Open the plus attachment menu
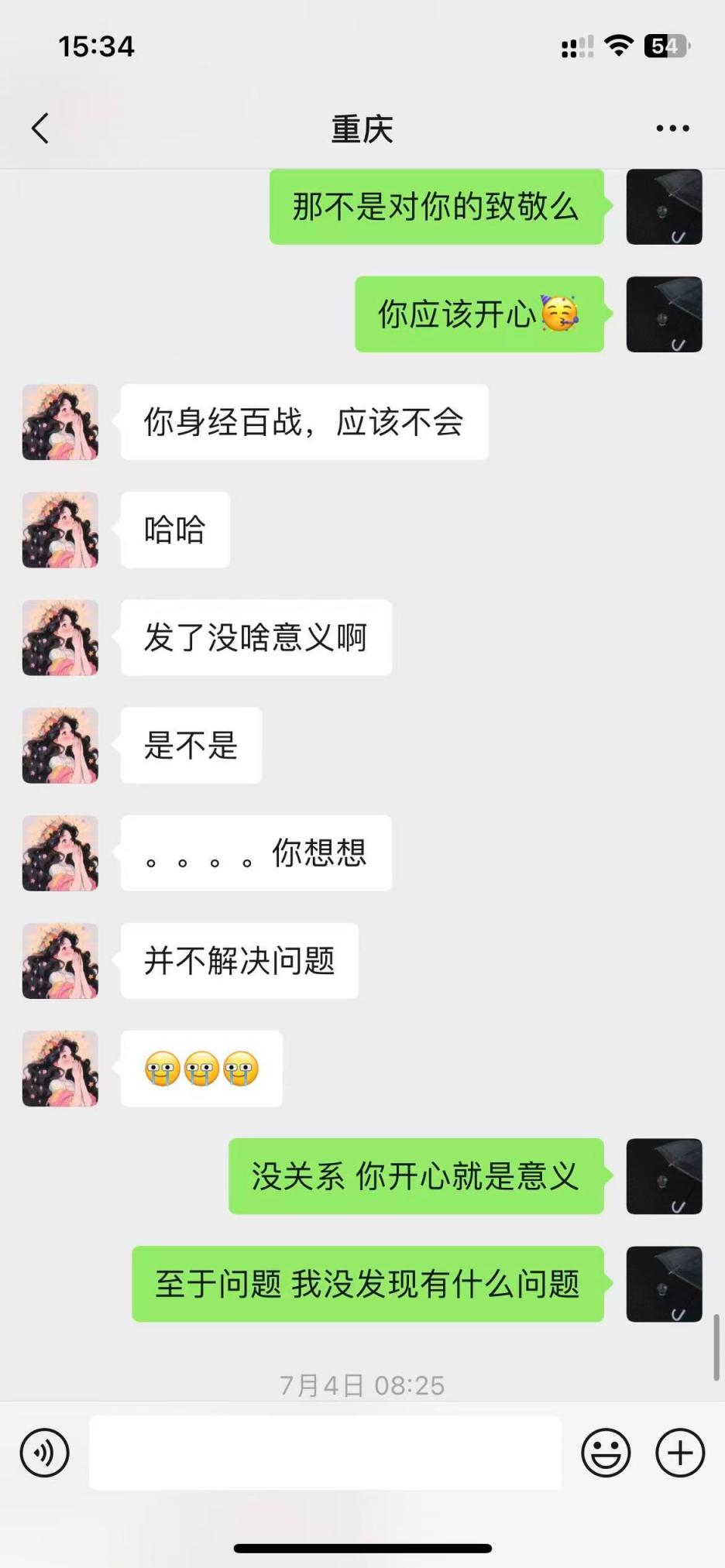725x1568 pixels. click(680, 1453)
